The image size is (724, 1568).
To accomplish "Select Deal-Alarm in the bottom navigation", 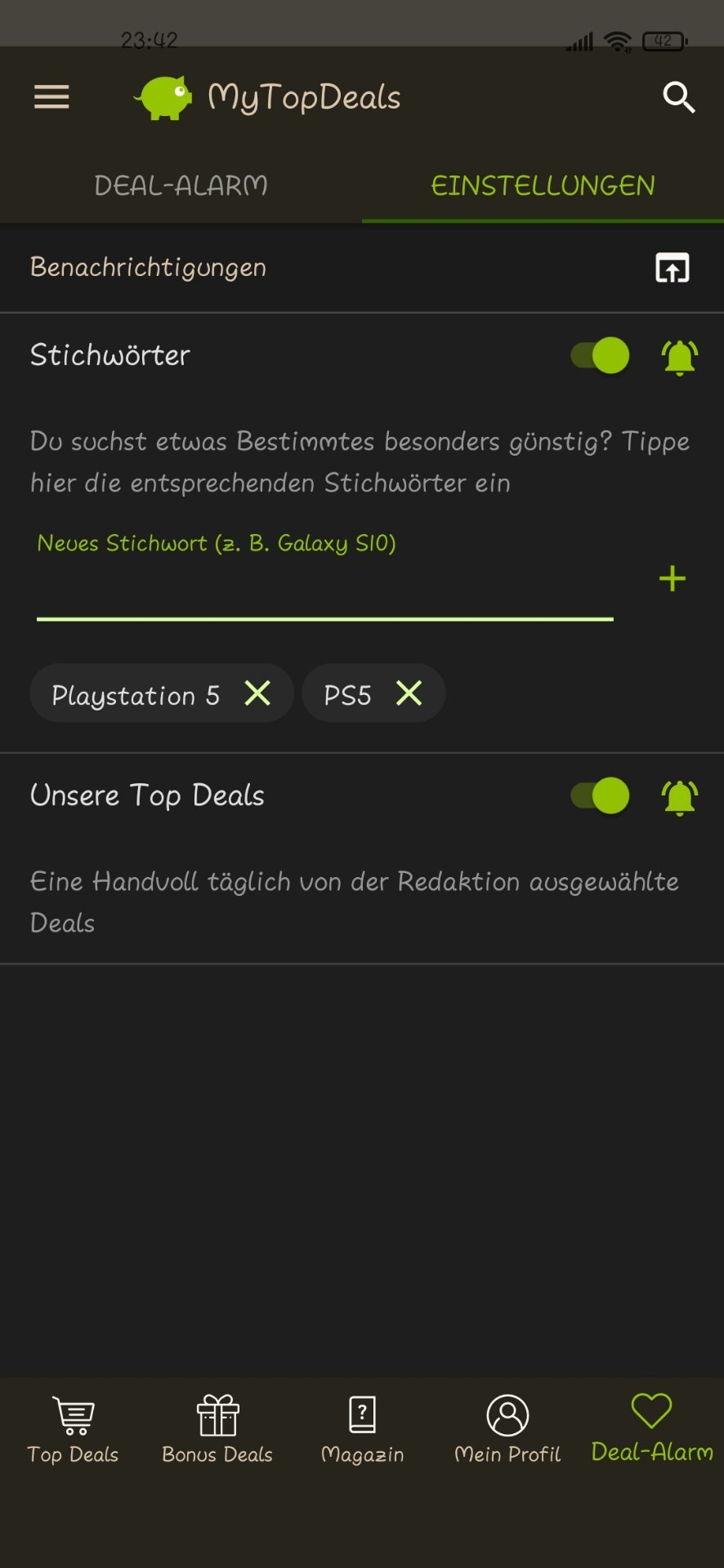I will (x=652, y=1428).
